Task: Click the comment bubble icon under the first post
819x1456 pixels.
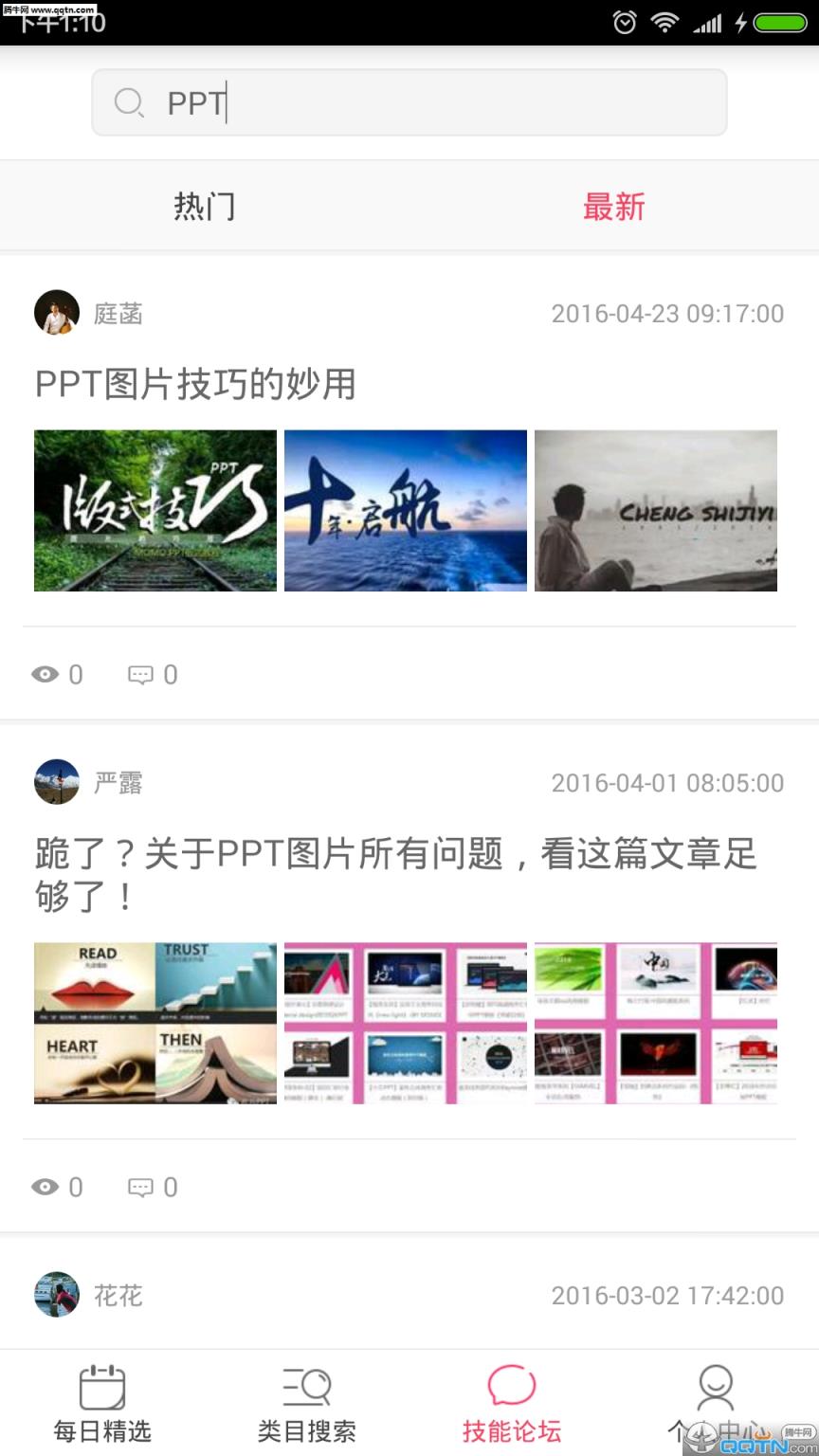Action: [141, 674]
